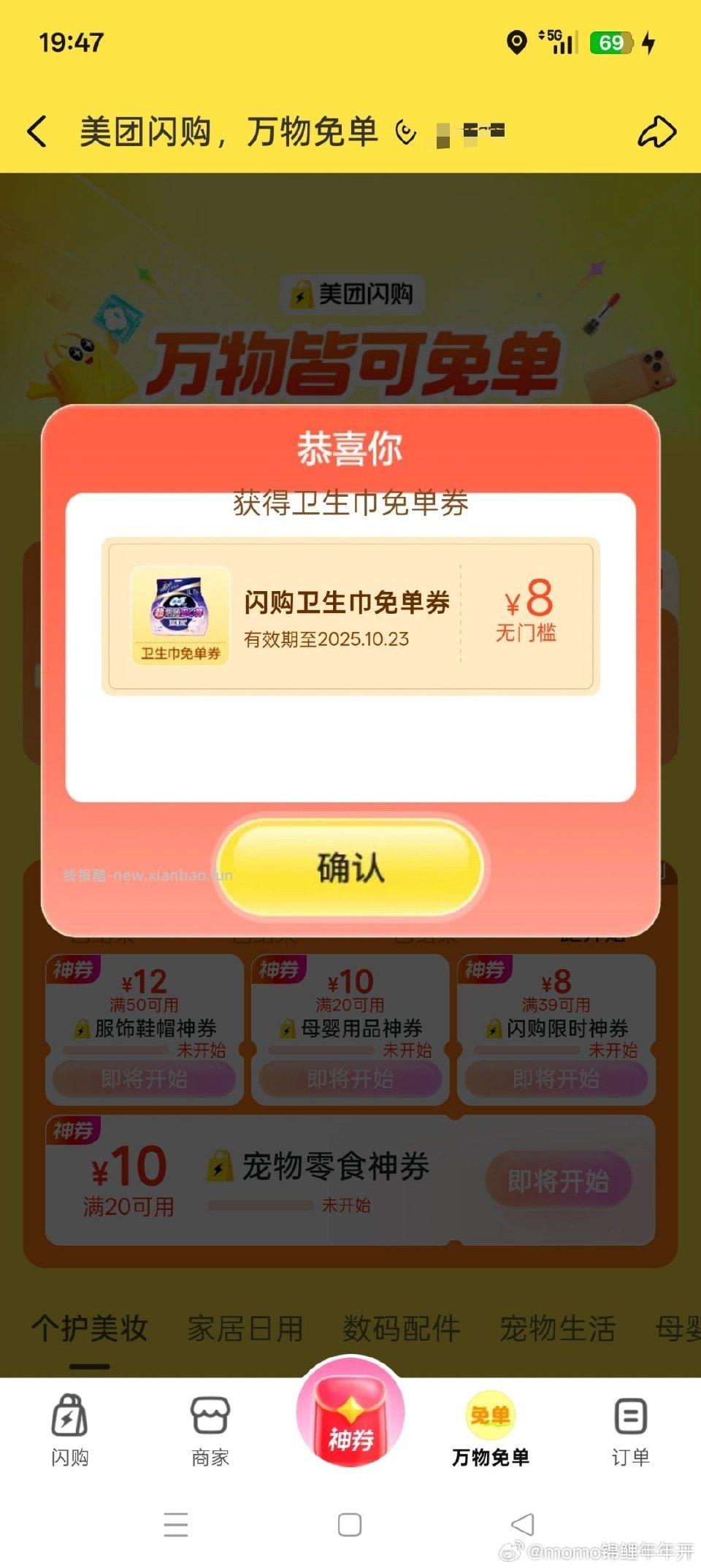This screenshot has width=701, height=1568.
Task: Go back using the top-left arrow
Action: (x=38, y=132)
